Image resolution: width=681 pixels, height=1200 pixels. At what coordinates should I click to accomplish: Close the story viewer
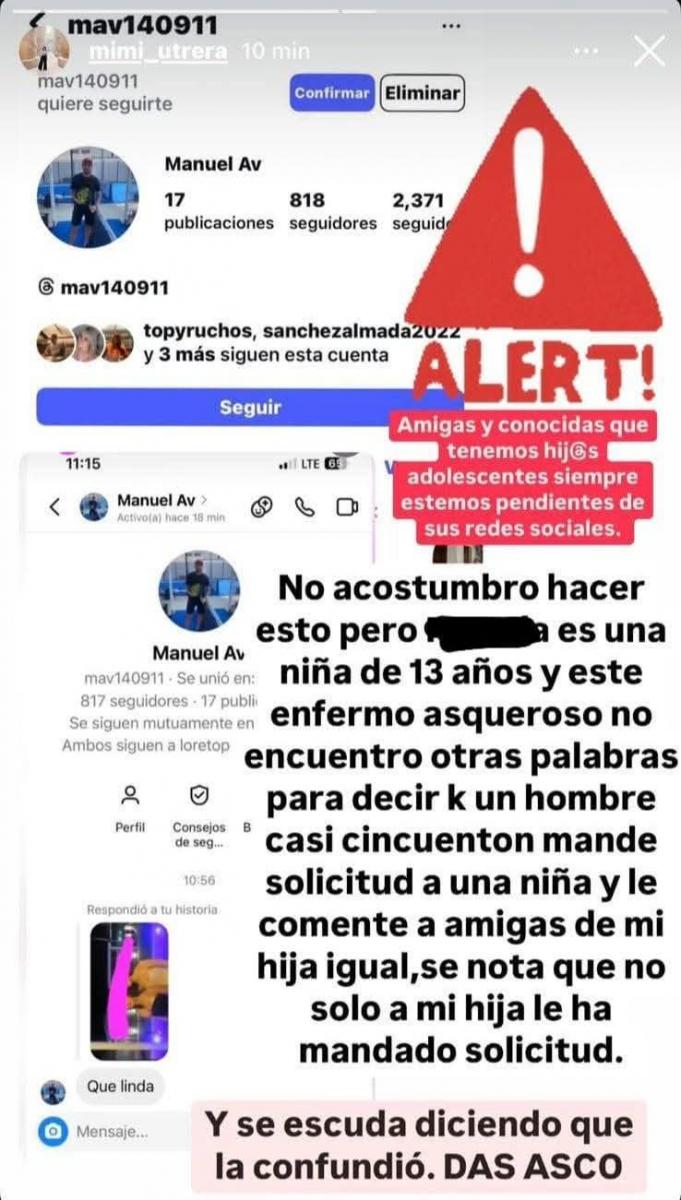(649, 50)
